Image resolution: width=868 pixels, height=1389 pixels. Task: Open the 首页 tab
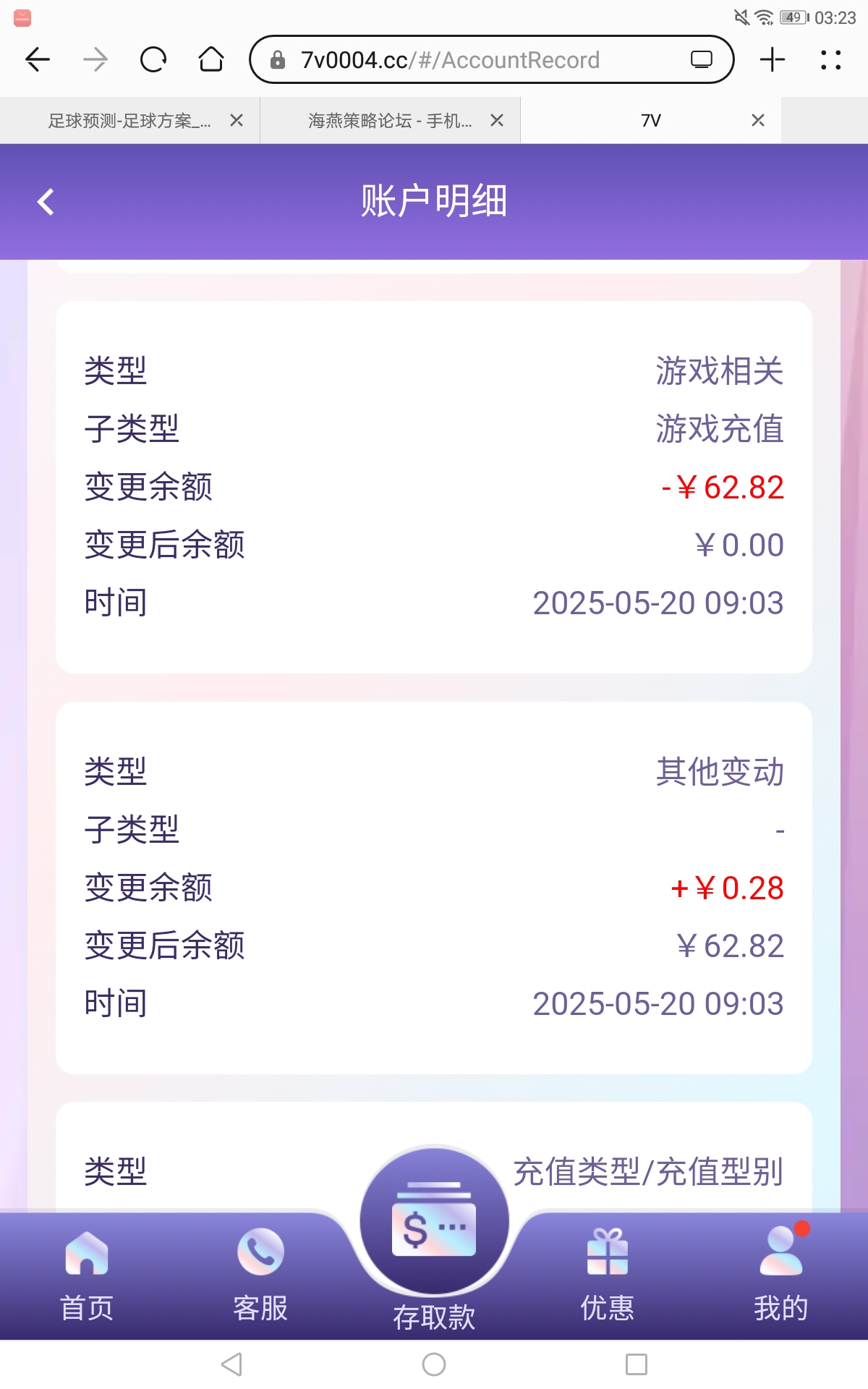[87, 1275]
